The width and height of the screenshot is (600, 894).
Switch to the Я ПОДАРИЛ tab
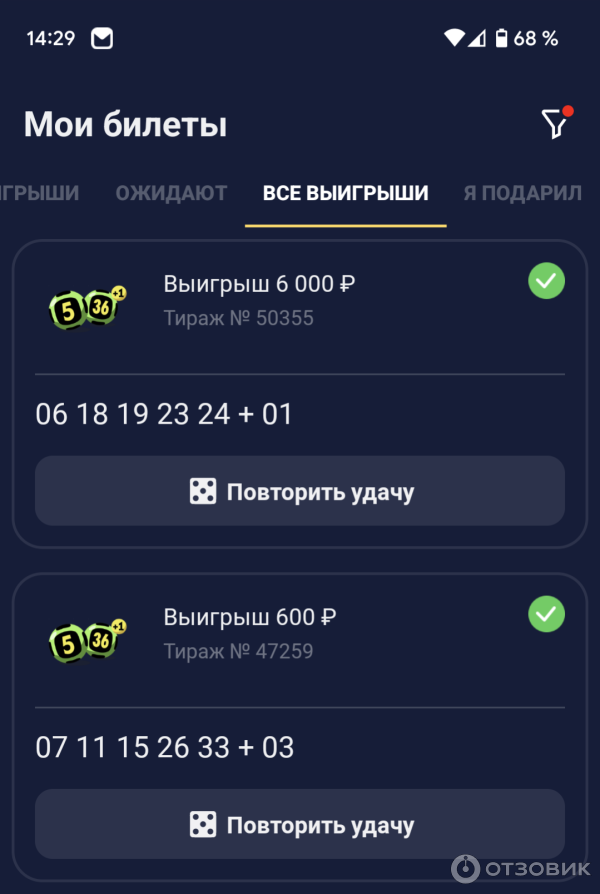(522, 193)
